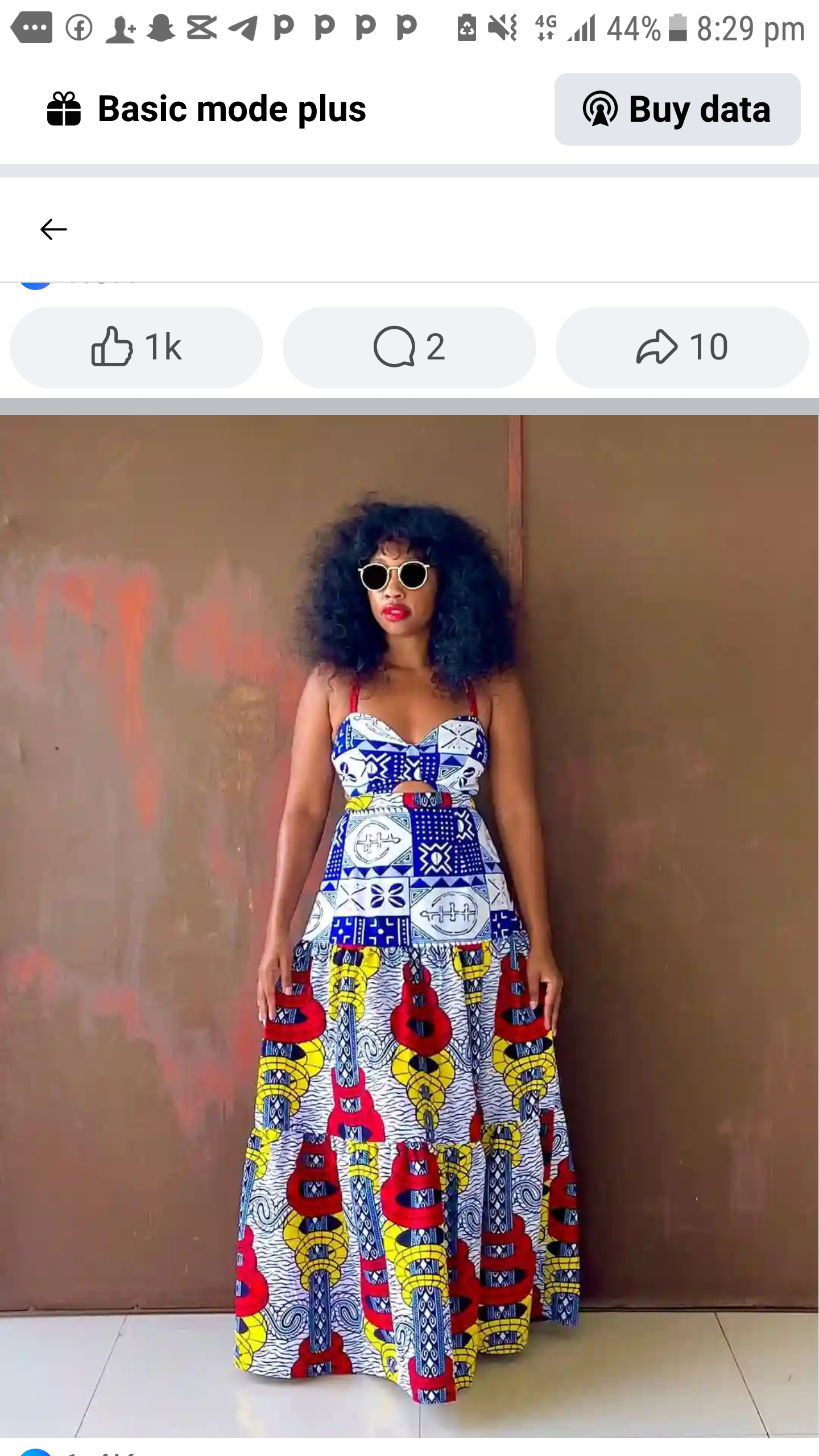Image resolution: width=819 pixels, height=1456 pixels.
Task: Open the 2 comments
Action: click(409, 347)
